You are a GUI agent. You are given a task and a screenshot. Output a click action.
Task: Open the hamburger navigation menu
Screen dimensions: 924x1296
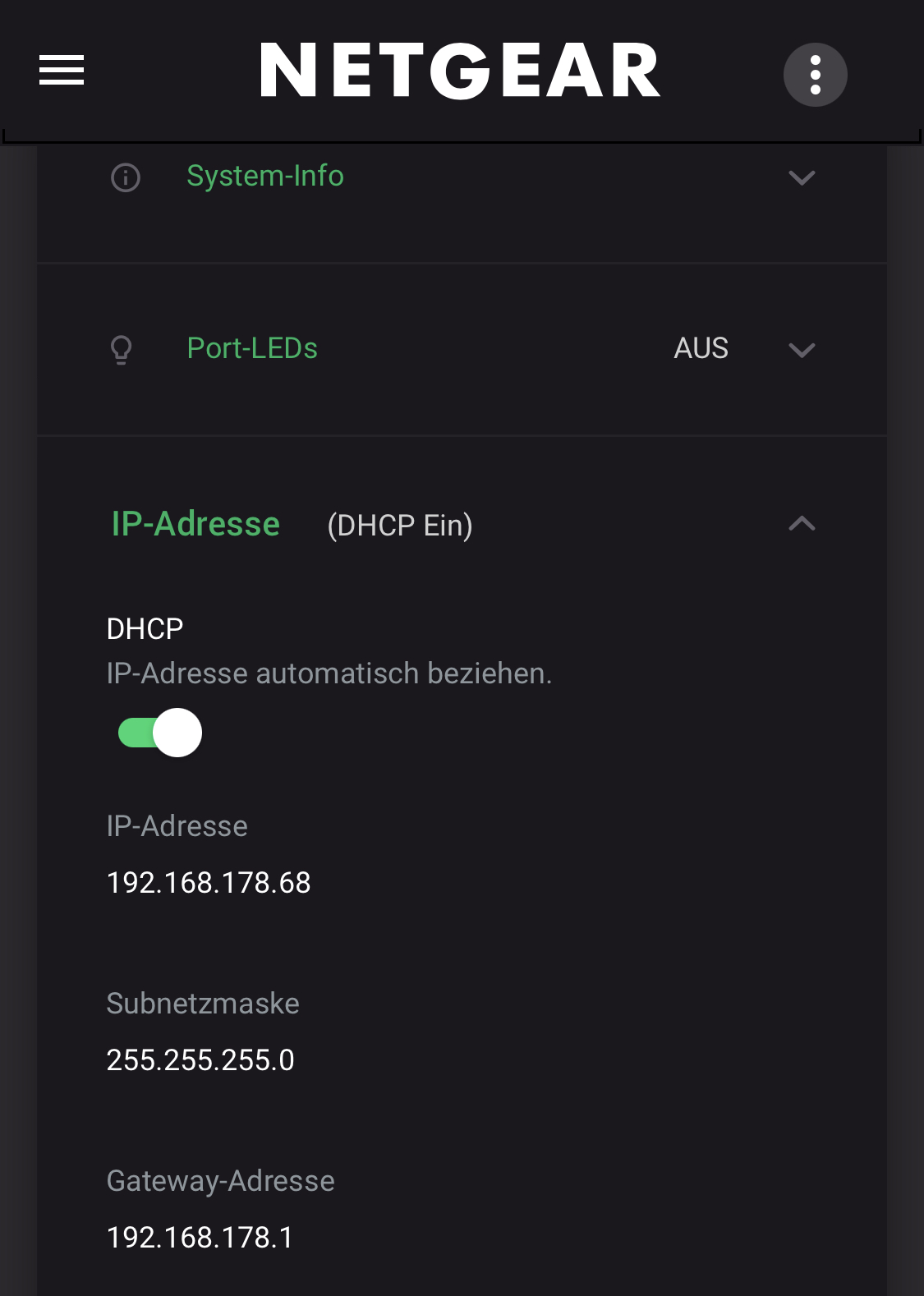[x=62, y=71]
